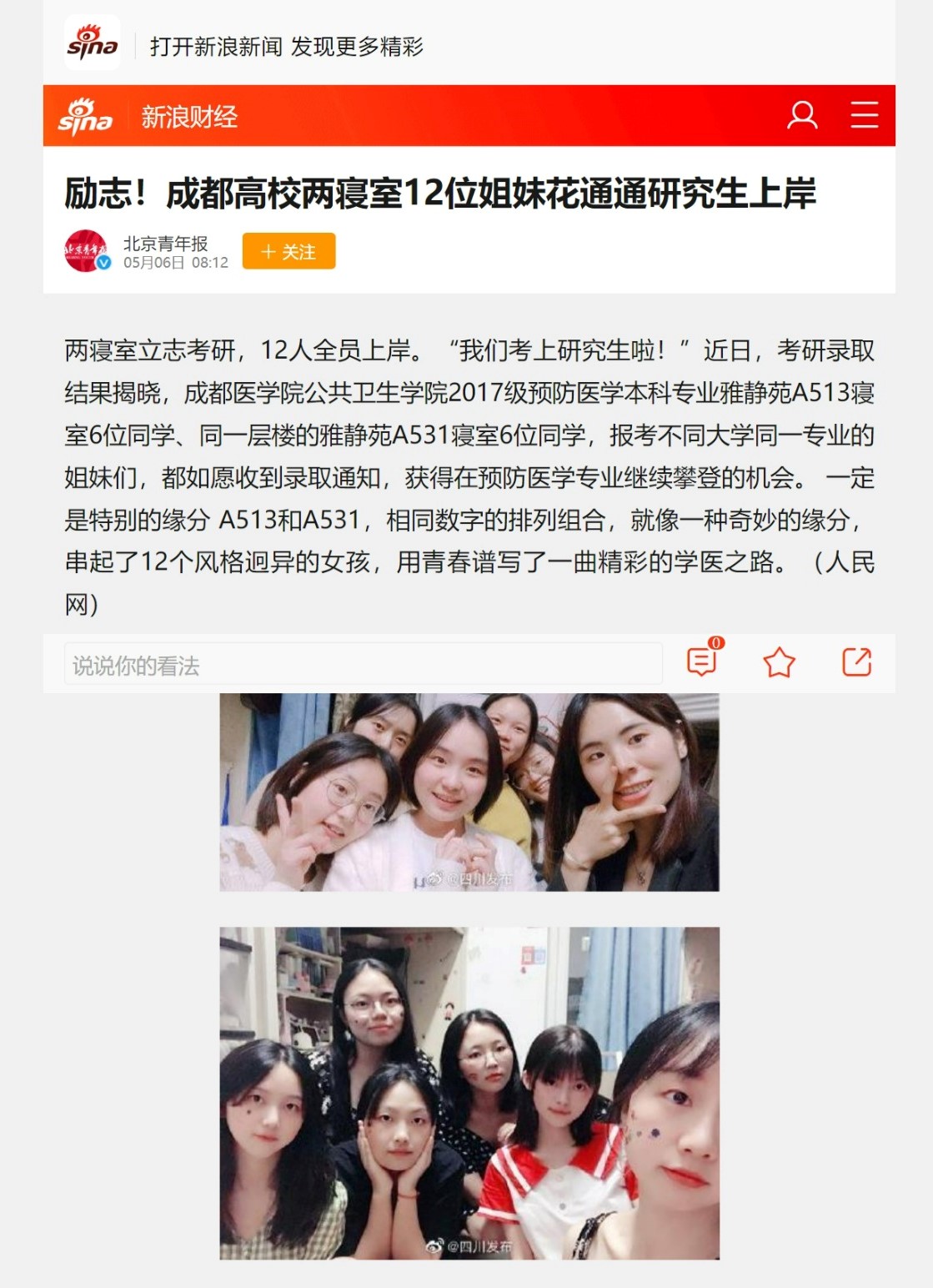The width and height of the screenshot is (933, 1288).
Task: Follow 北京青年报 with the 关注 button
Action: (288, 251)
